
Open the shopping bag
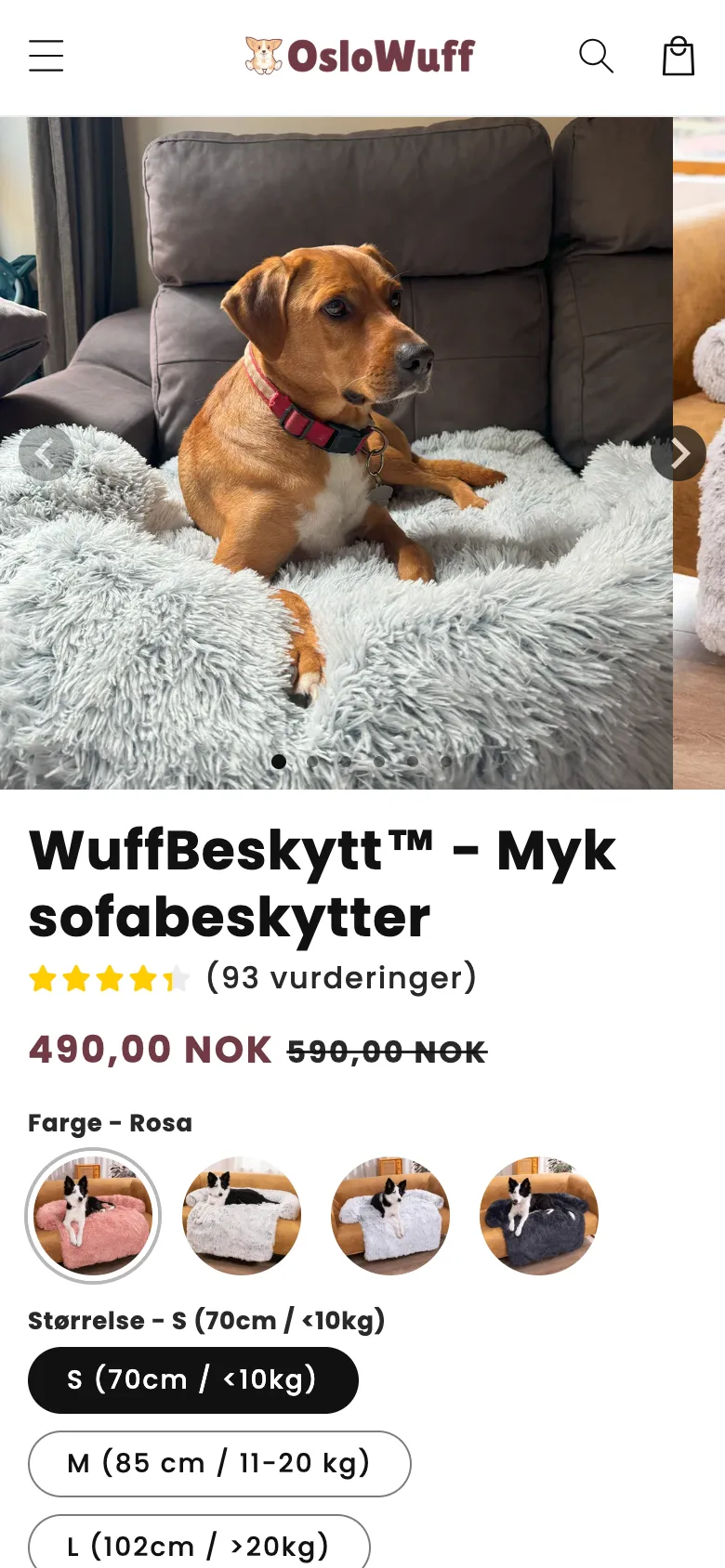(x=678, y=56)
